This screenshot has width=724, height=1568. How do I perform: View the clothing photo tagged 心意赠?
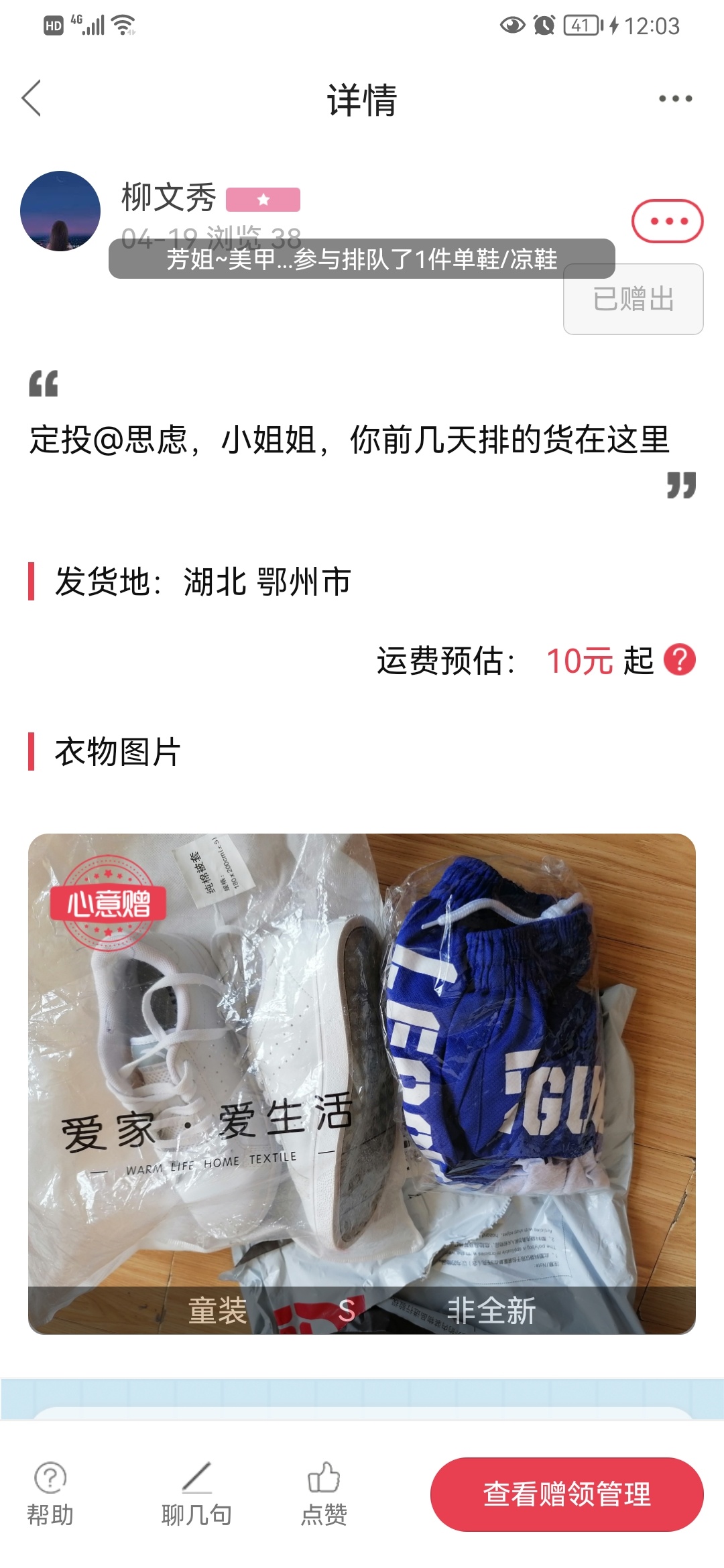[x=362, y=1084]
